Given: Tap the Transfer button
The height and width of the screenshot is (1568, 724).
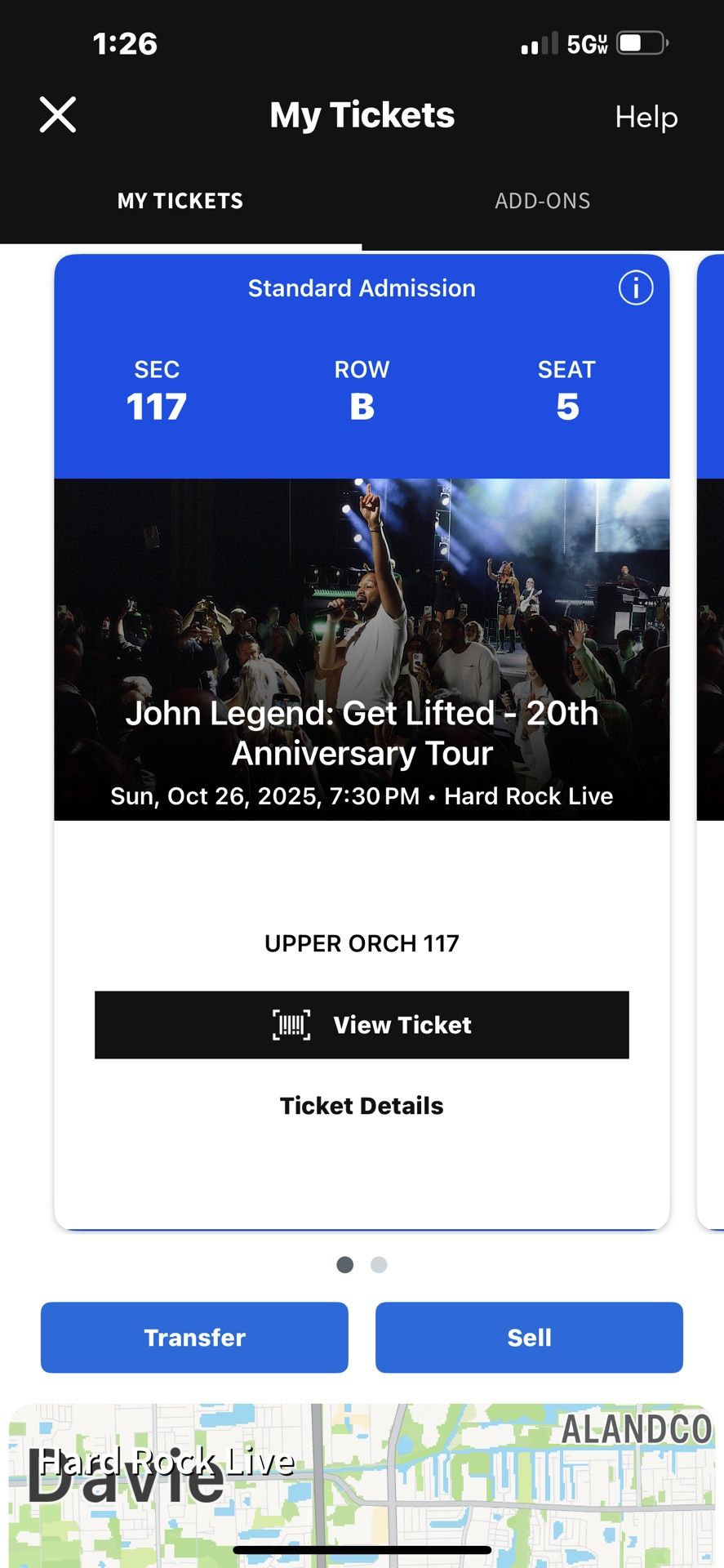Looking at the screenshot, I should click(194, 1337).
